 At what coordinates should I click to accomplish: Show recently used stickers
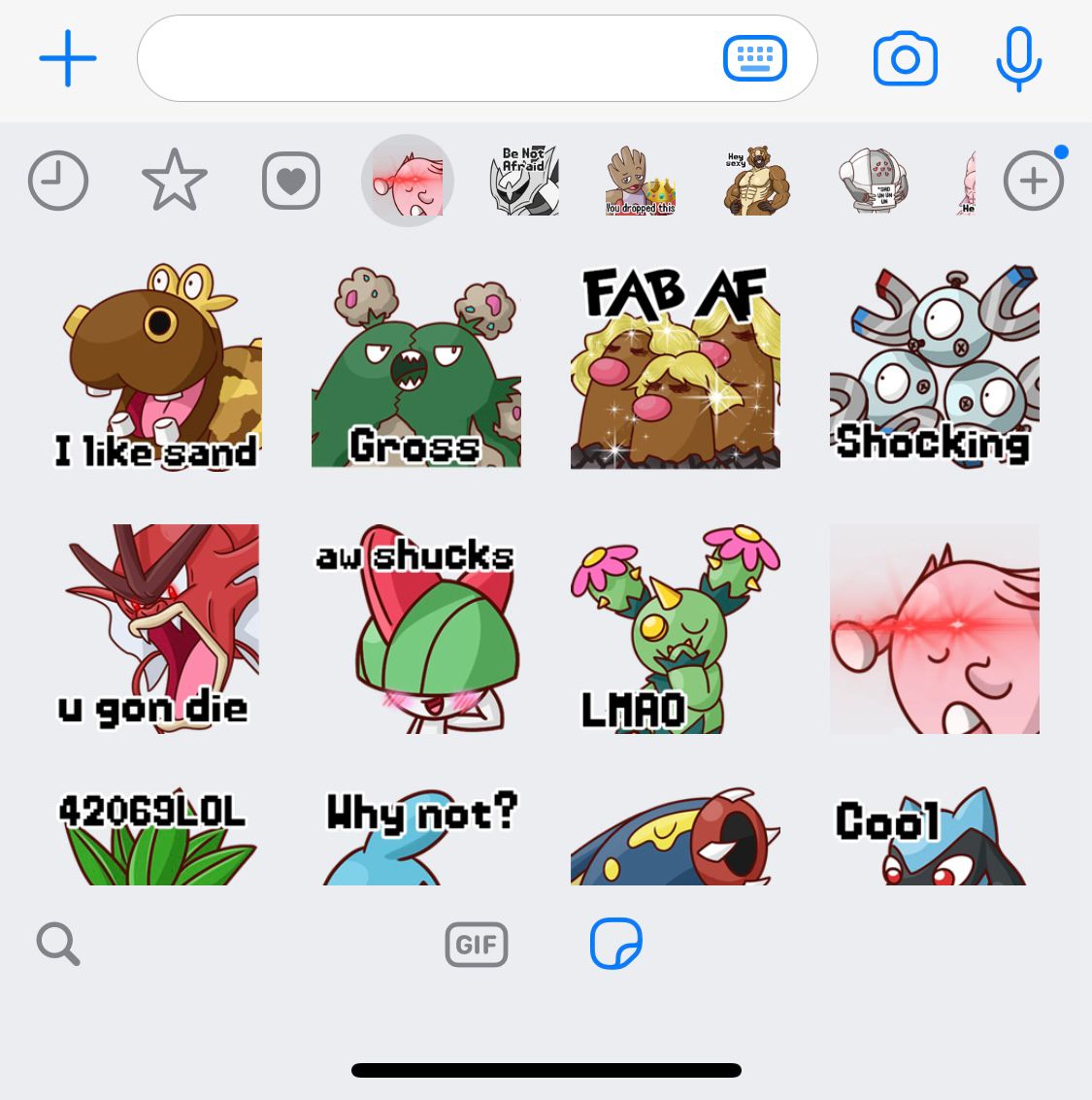click(x=58, y=181)
